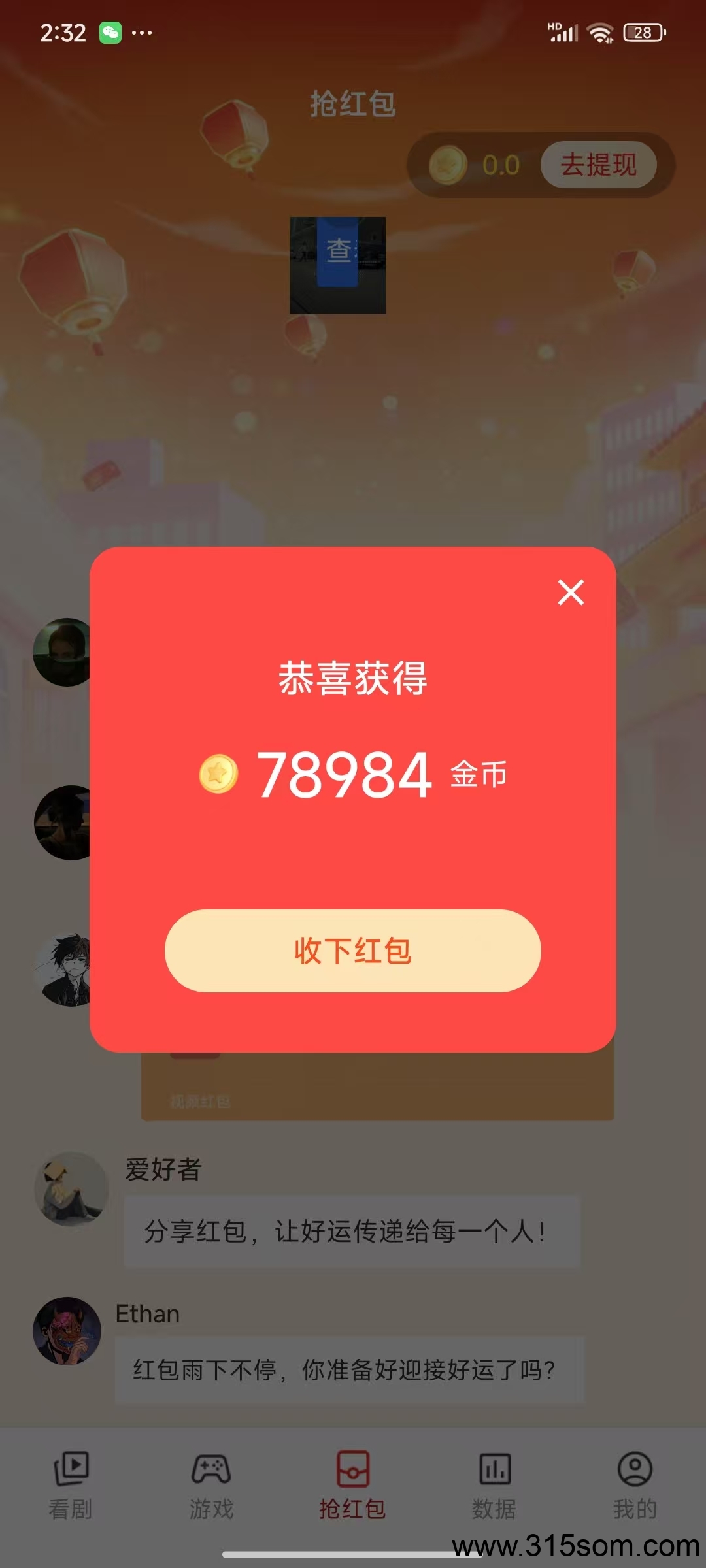This screenshot has width=706, height=1568.
Task: Accept the red envelope with 收下红包
Action: (353, 951)
